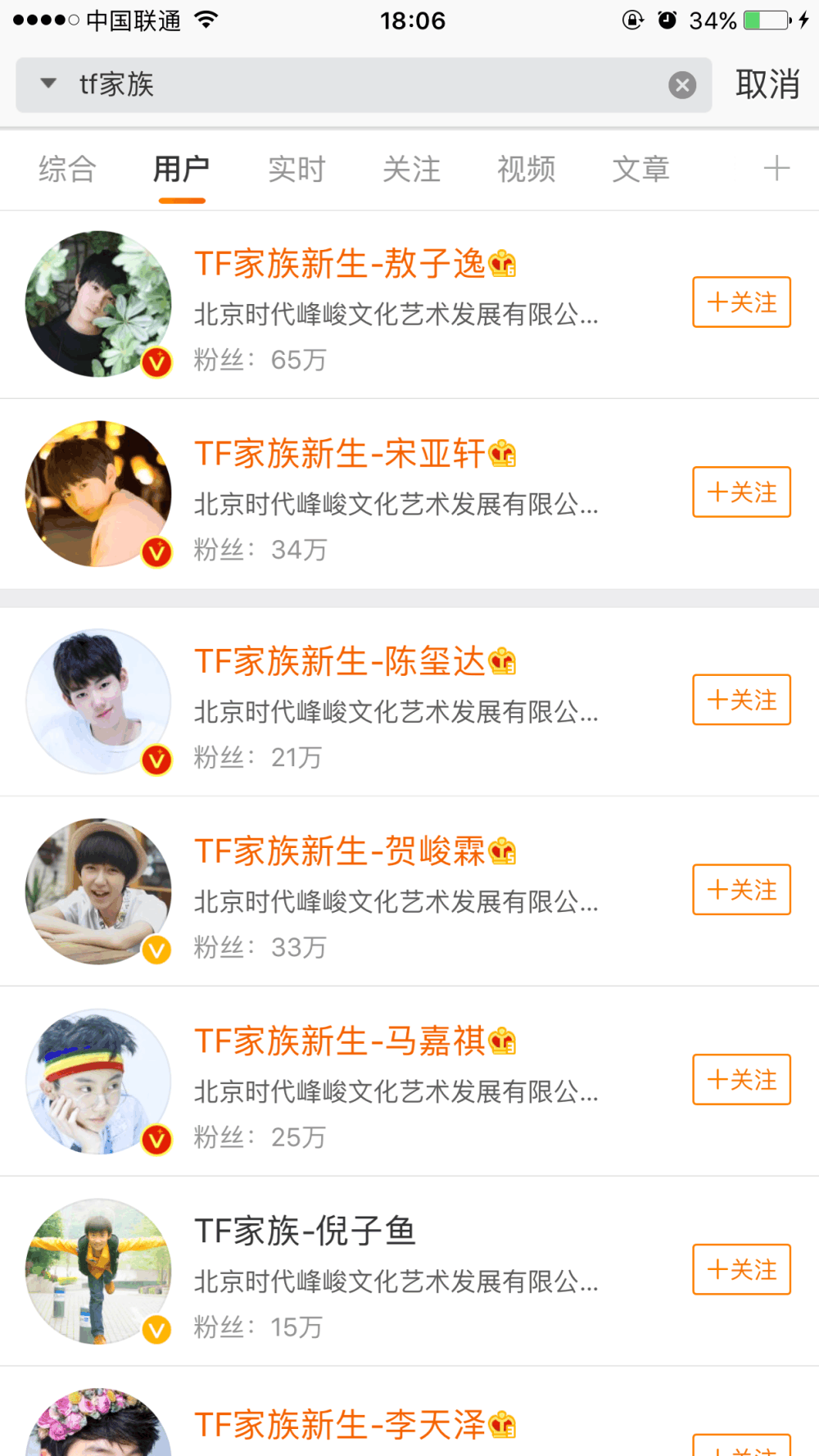Go to the 视频 tab

click(x=526, y=170)
